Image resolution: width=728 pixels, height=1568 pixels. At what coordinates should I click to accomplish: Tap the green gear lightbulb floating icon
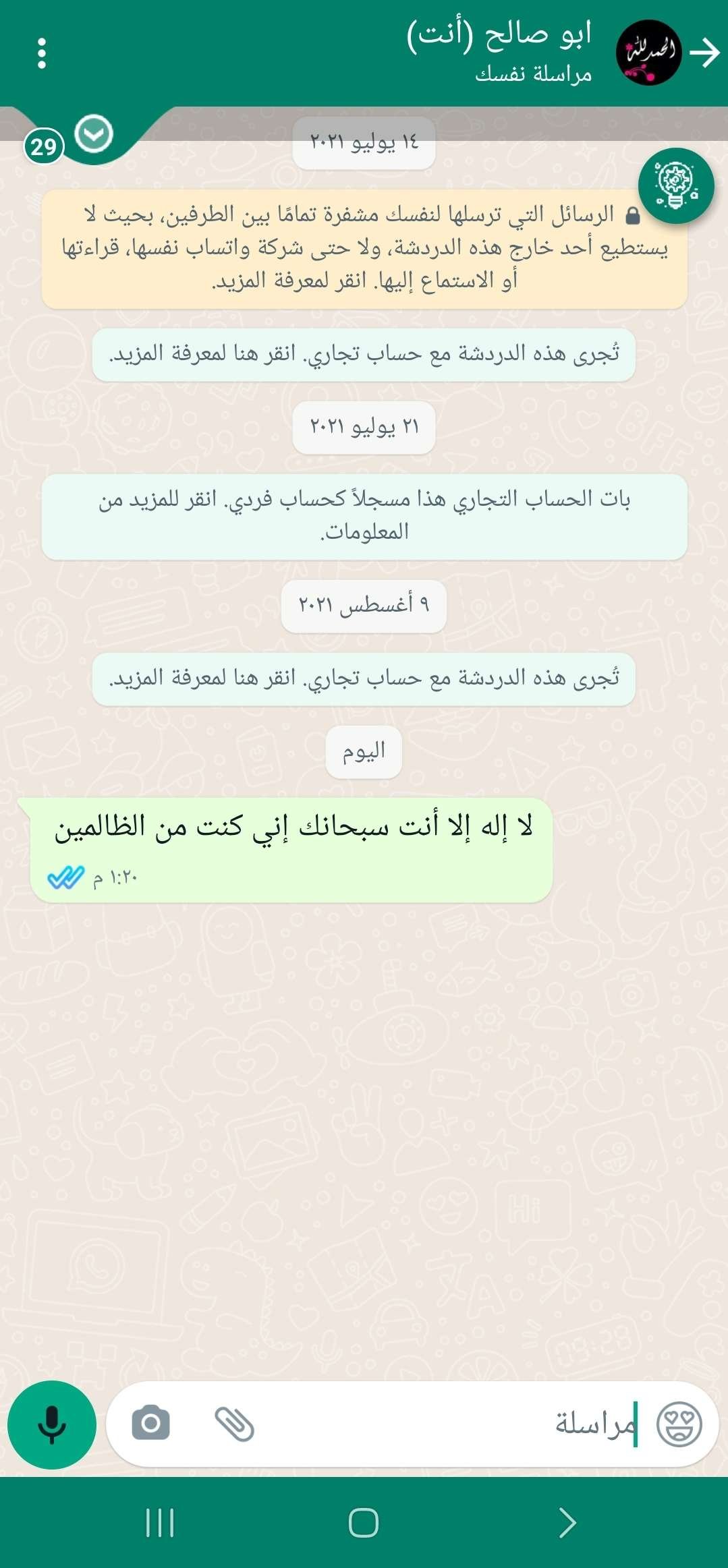coord(677,187)
